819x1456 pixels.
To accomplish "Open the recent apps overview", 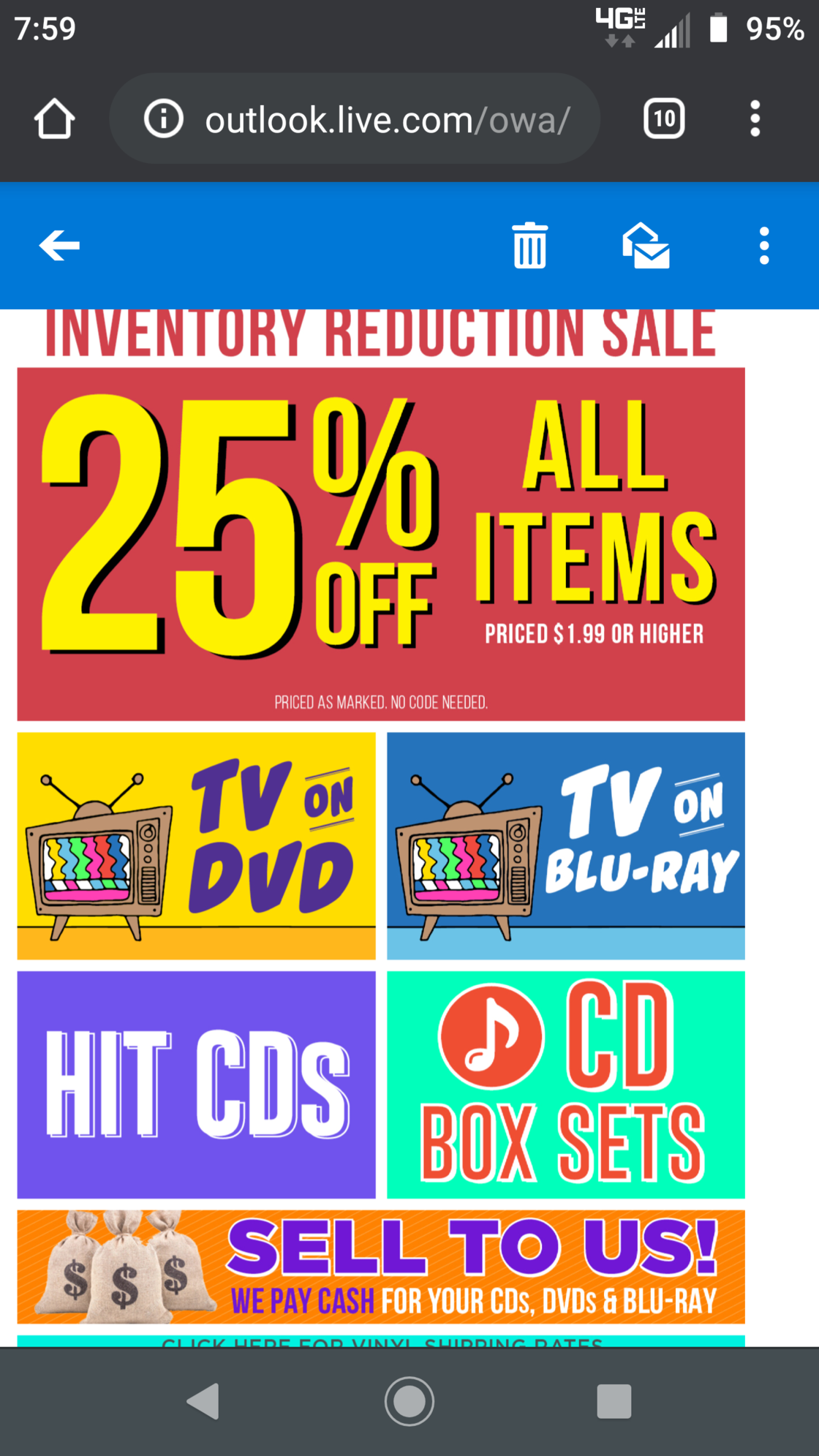I will pos(614,1401).
